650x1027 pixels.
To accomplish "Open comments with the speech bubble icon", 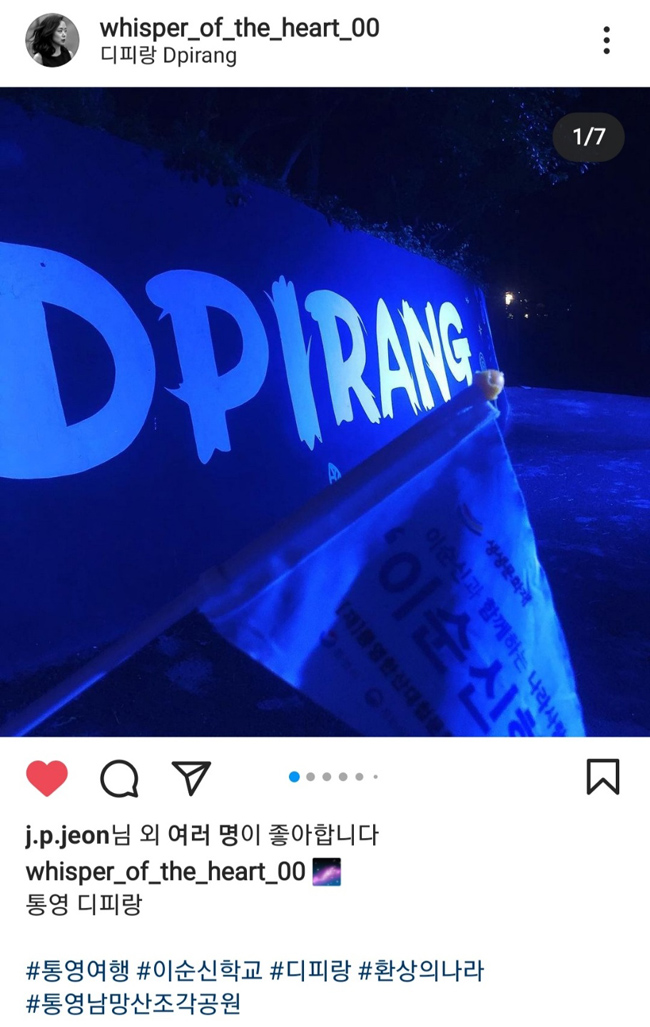I will coord(119,777).
